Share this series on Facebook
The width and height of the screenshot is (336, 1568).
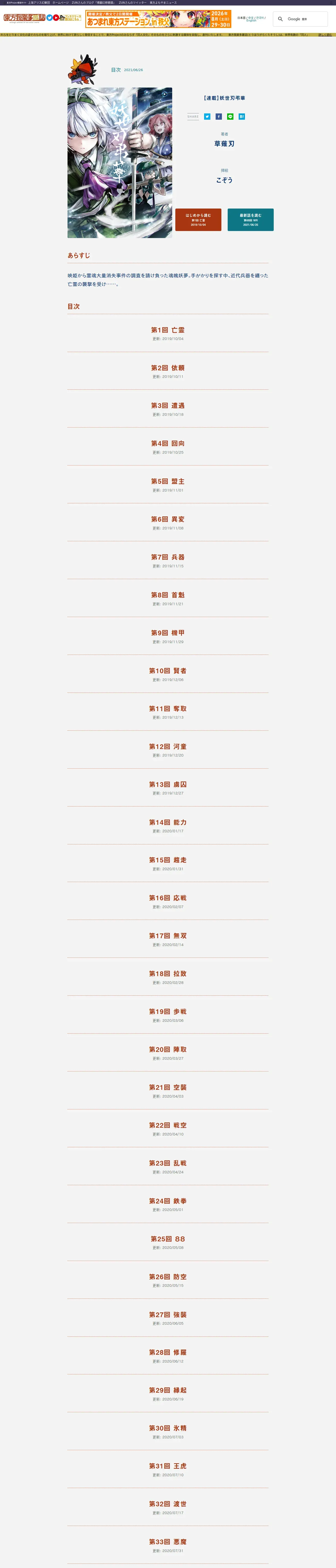pyautogui.click(x=219, y=116)
